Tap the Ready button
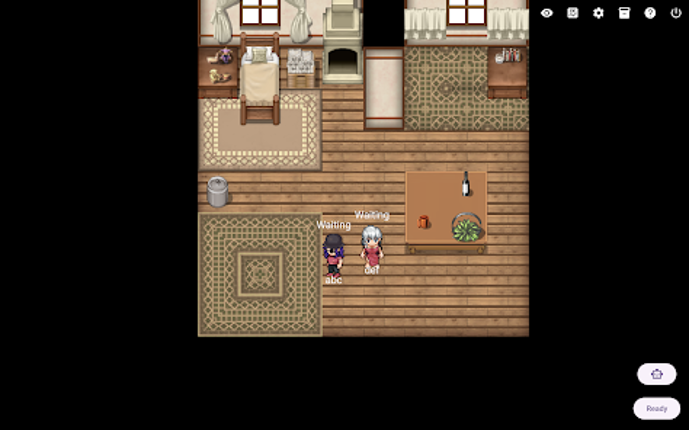Viewport: 689px width, 430px height. coord(656,408)
